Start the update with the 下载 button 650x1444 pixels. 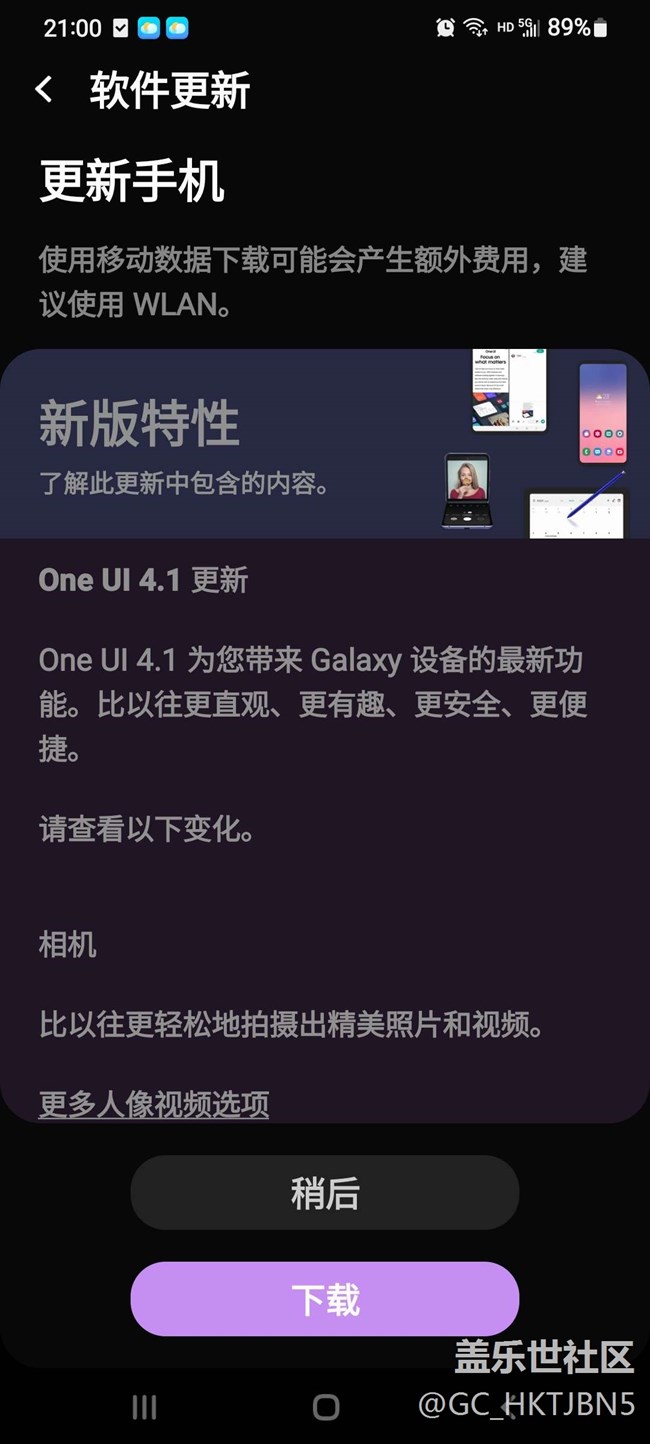(324, 1299)
